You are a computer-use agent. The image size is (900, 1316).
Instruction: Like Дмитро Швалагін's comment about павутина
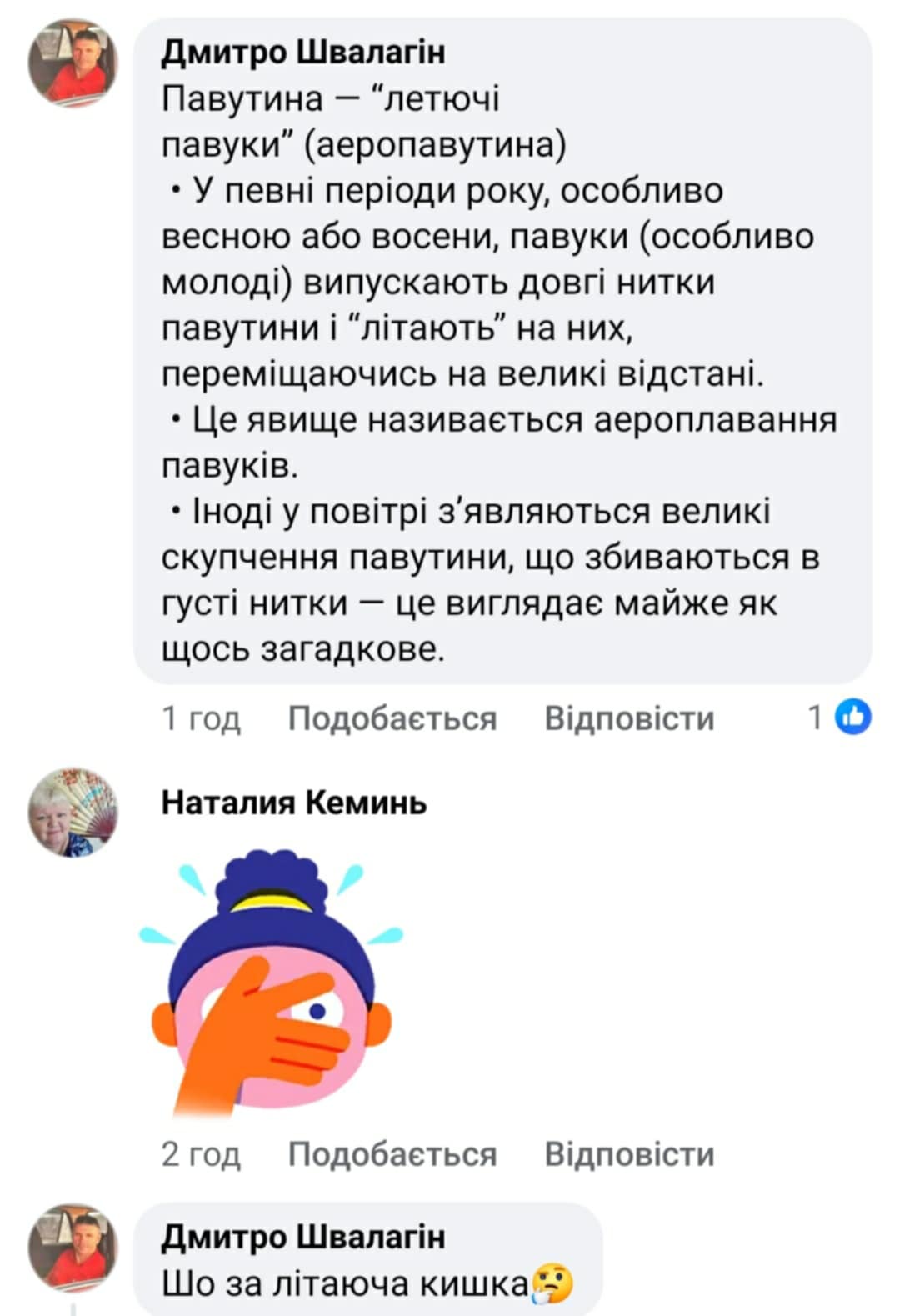(392, 718)
